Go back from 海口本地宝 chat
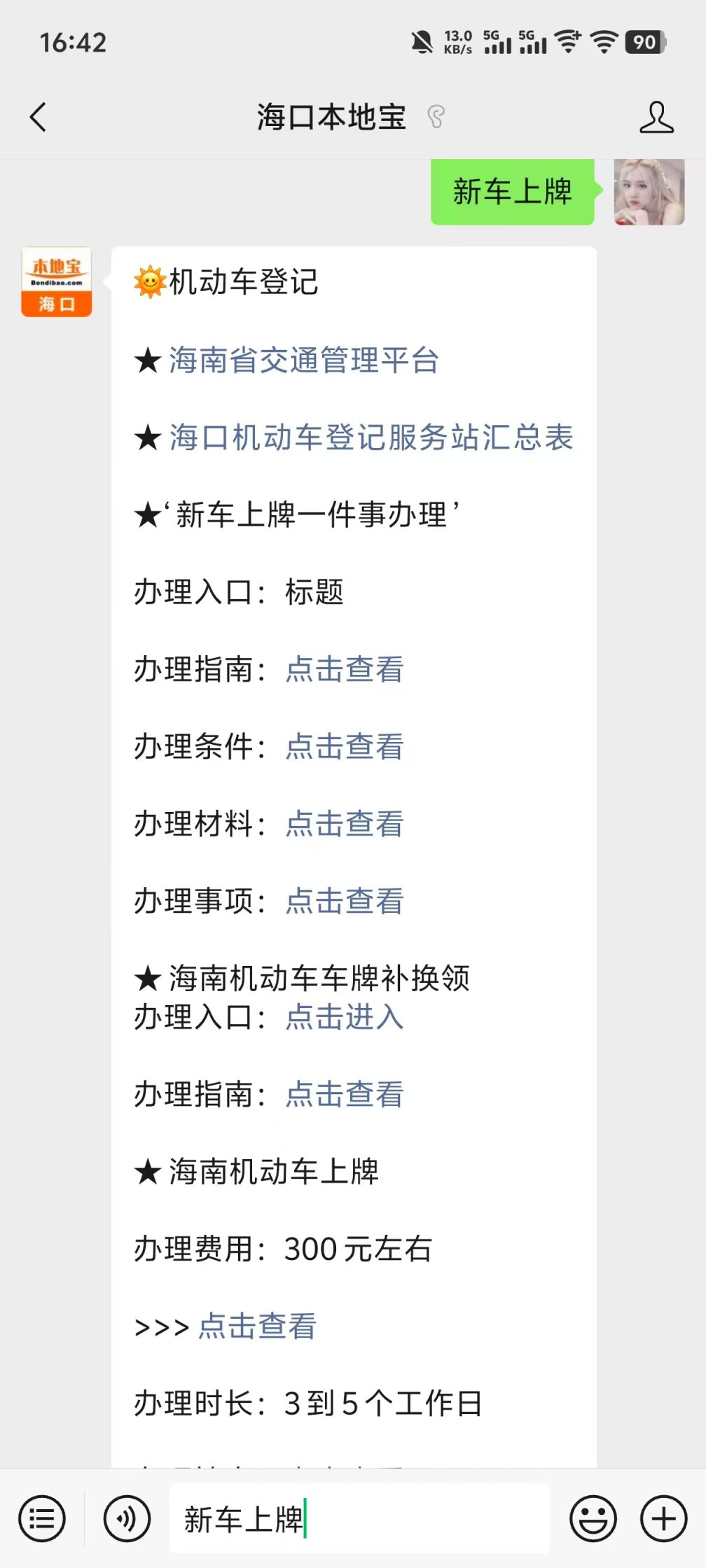706x1568 pixels. click(x=39, y=117)
